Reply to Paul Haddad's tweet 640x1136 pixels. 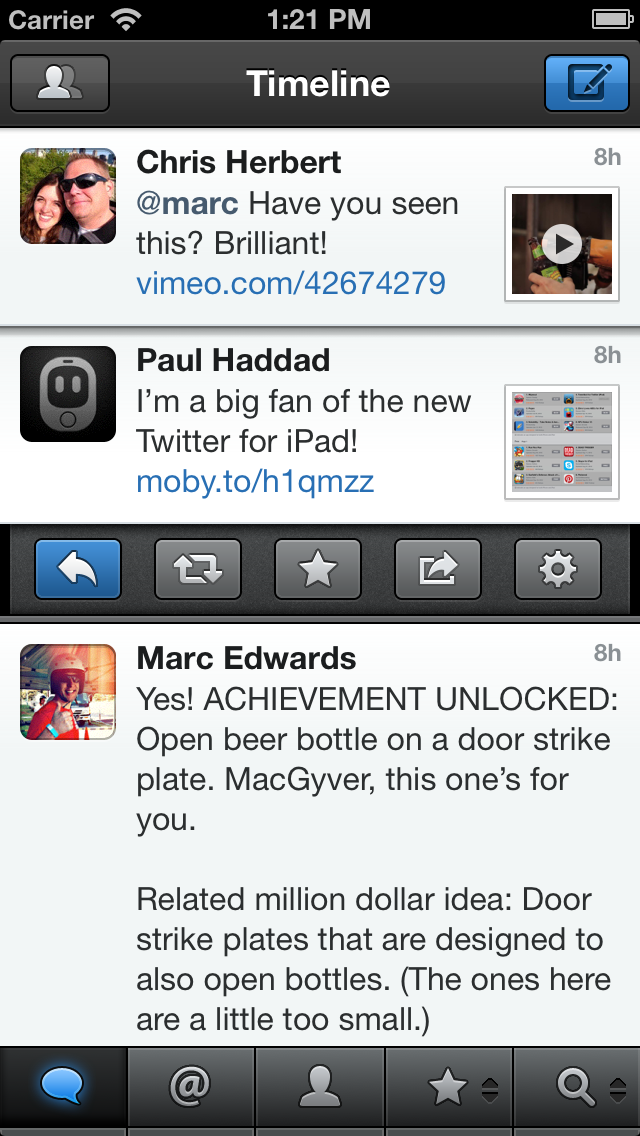[x=78, y=569]
